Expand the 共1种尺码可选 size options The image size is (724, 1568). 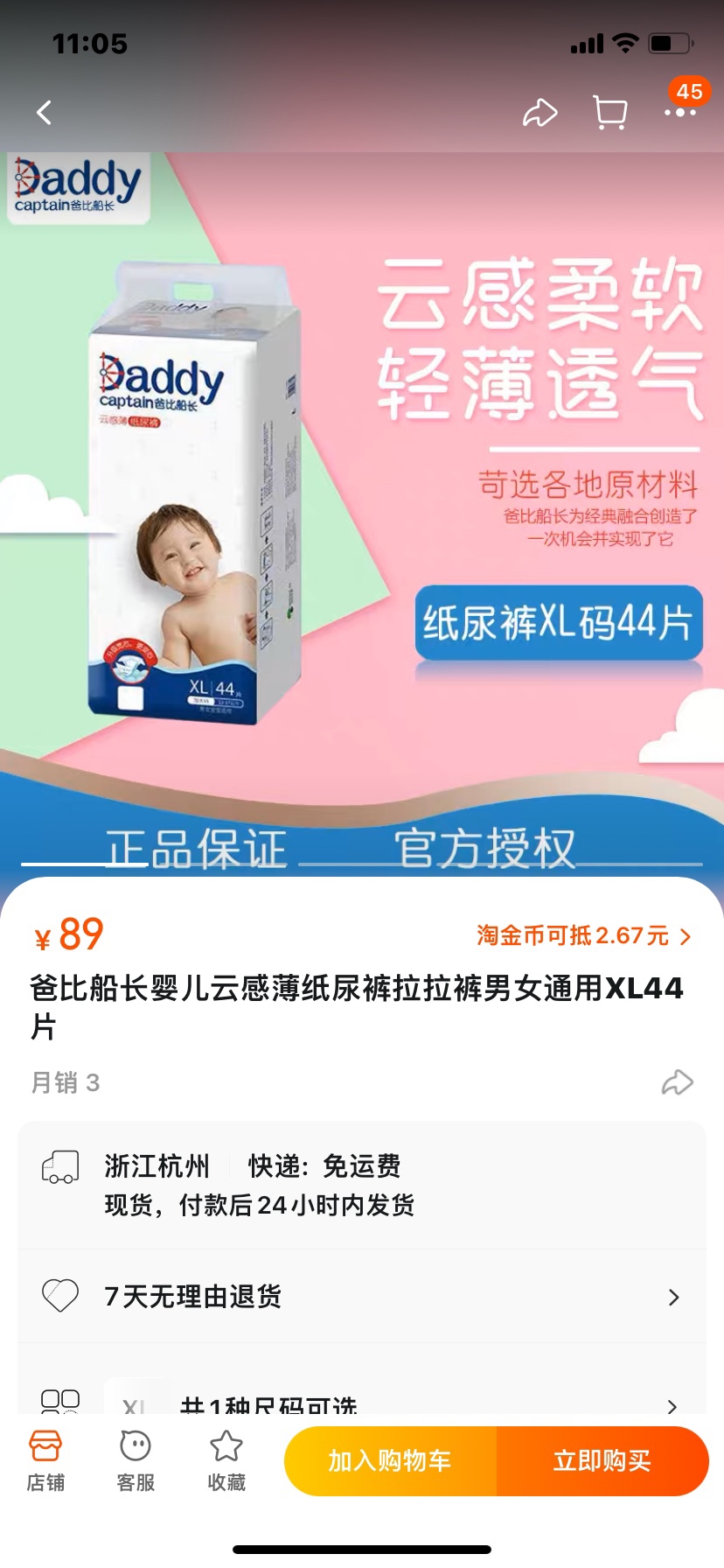(x=362, y=1403)
